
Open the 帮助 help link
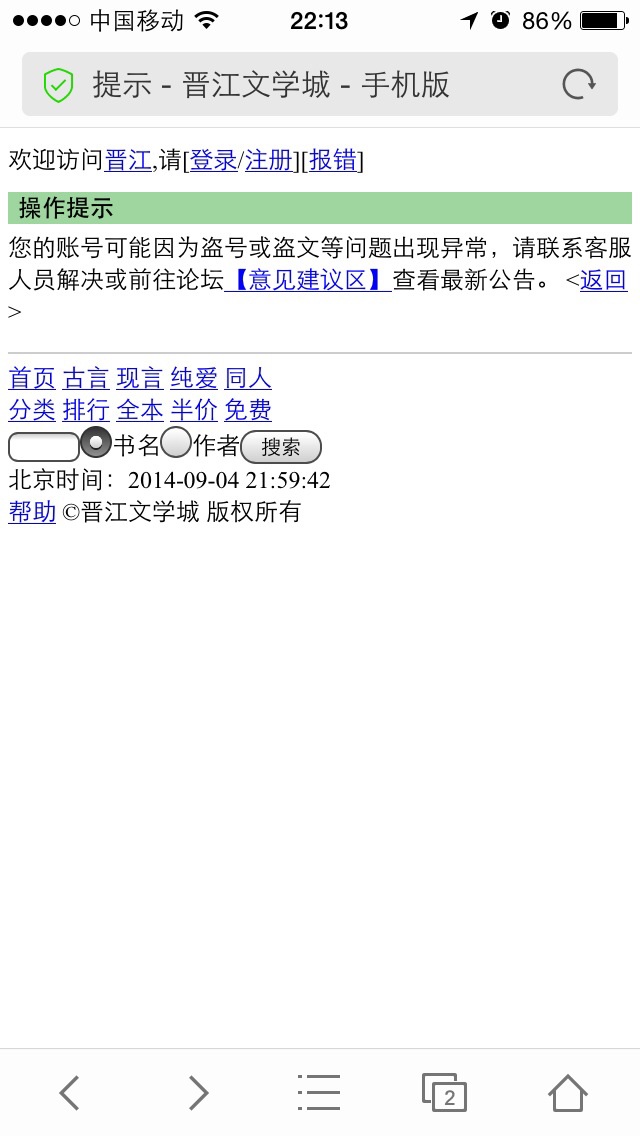pos(32,513)
